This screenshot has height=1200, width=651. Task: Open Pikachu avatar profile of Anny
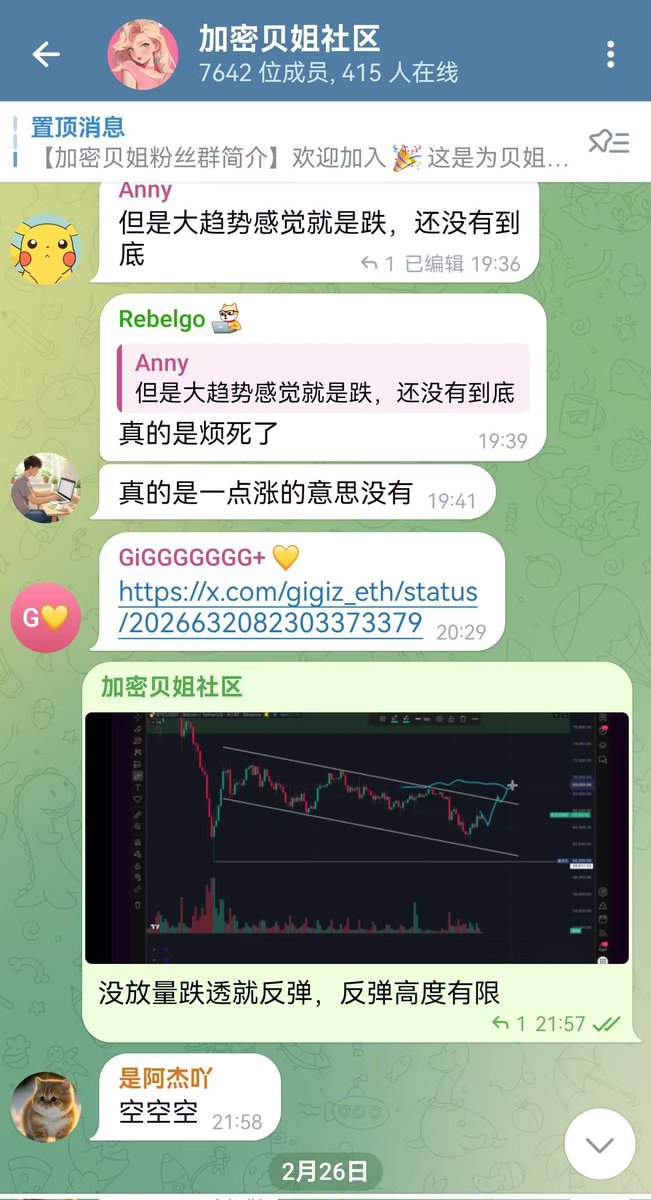[x=44, y=247]
